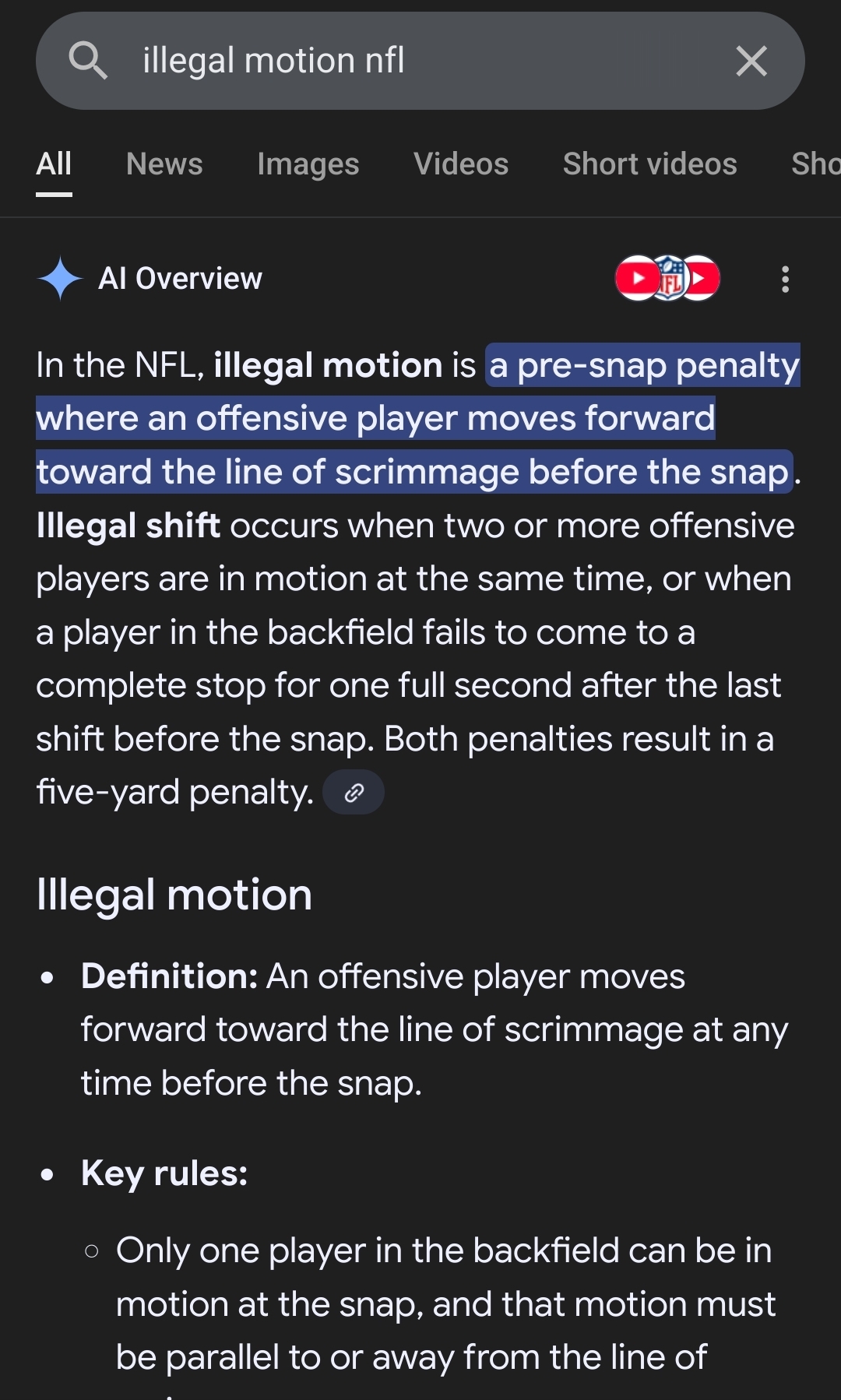Clear the search query with the X
The image size is (841, 1400).
751,61
